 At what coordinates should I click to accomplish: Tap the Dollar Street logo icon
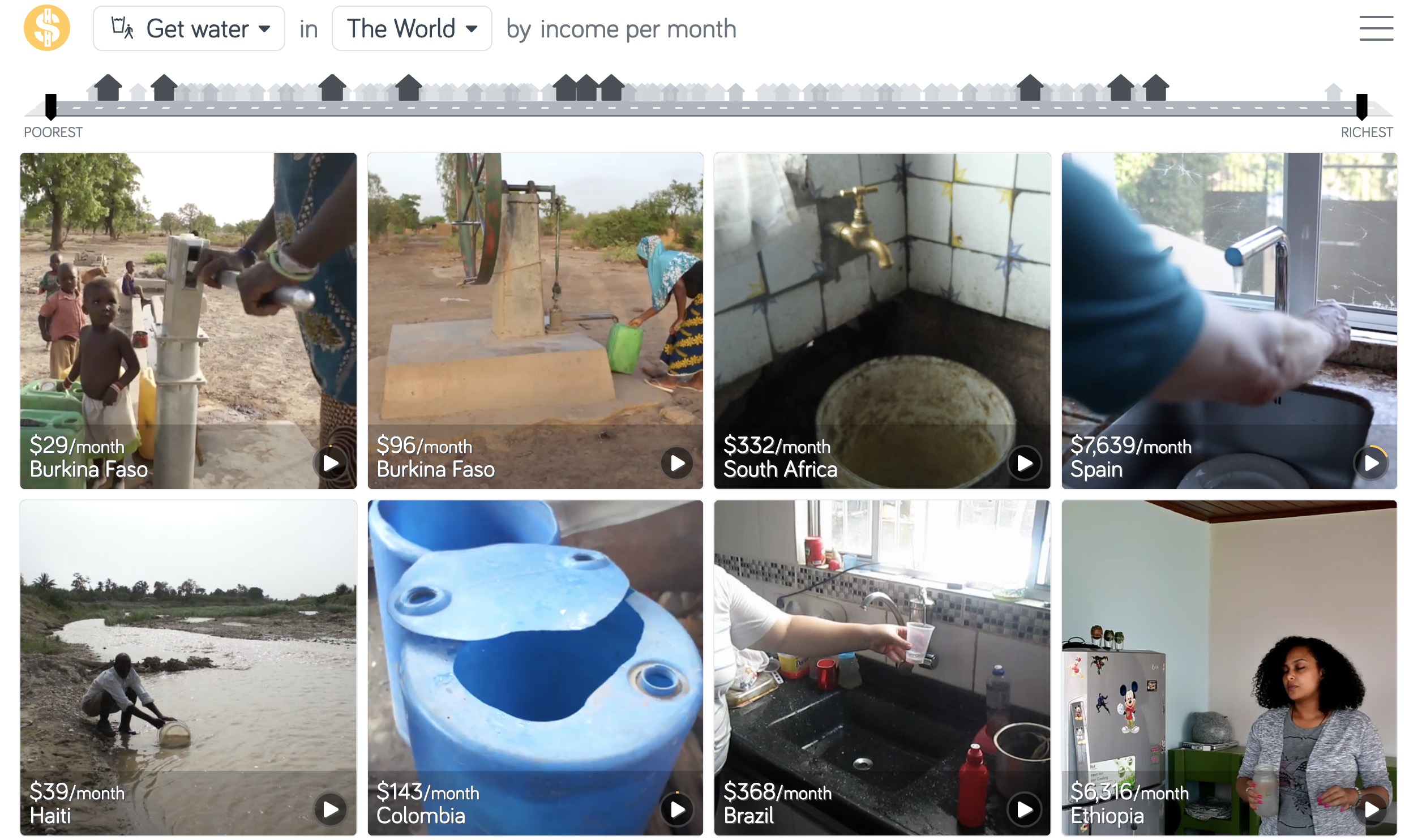click(47, 28)
